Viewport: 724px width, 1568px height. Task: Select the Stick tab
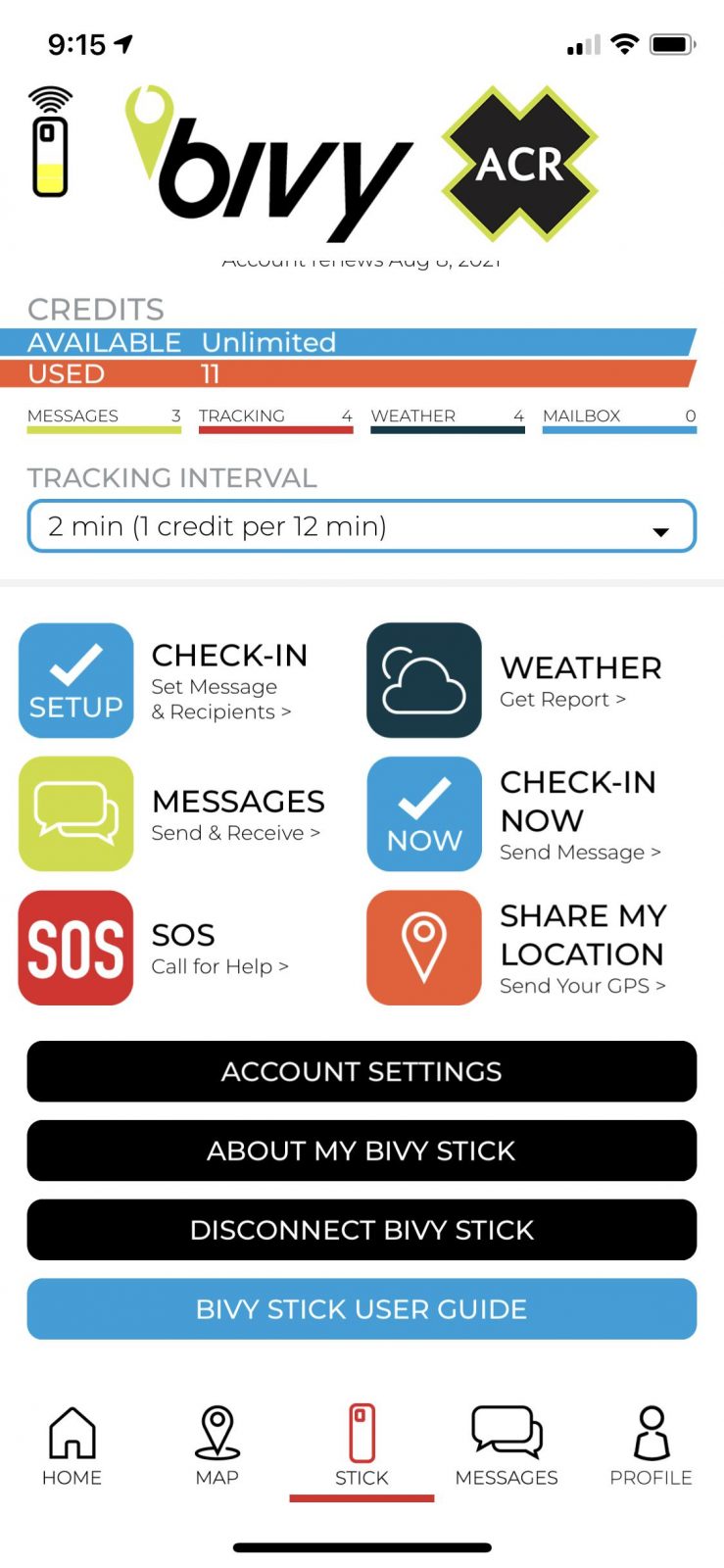362,1445
